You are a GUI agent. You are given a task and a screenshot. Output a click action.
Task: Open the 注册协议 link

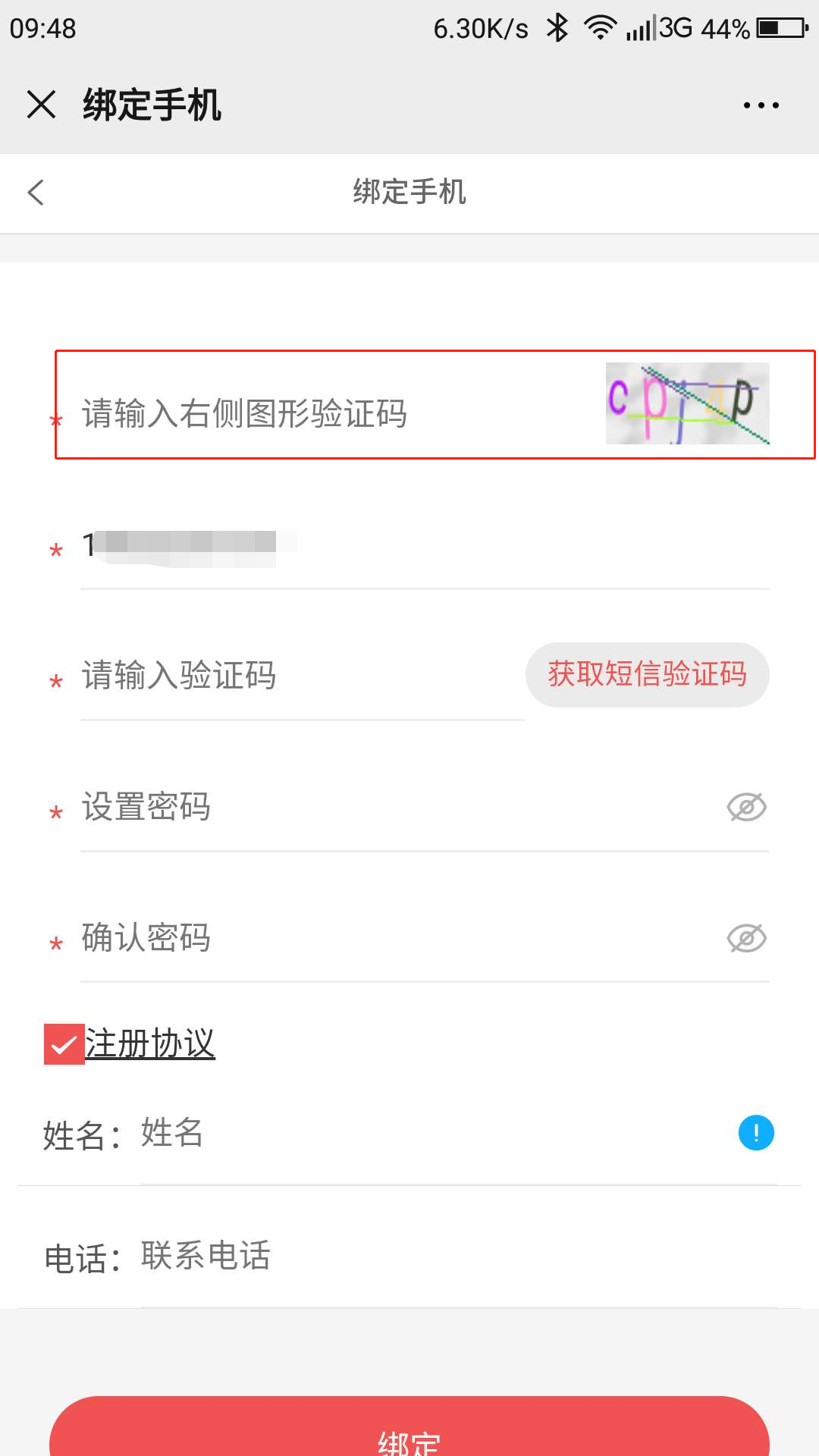point(150,1043)
